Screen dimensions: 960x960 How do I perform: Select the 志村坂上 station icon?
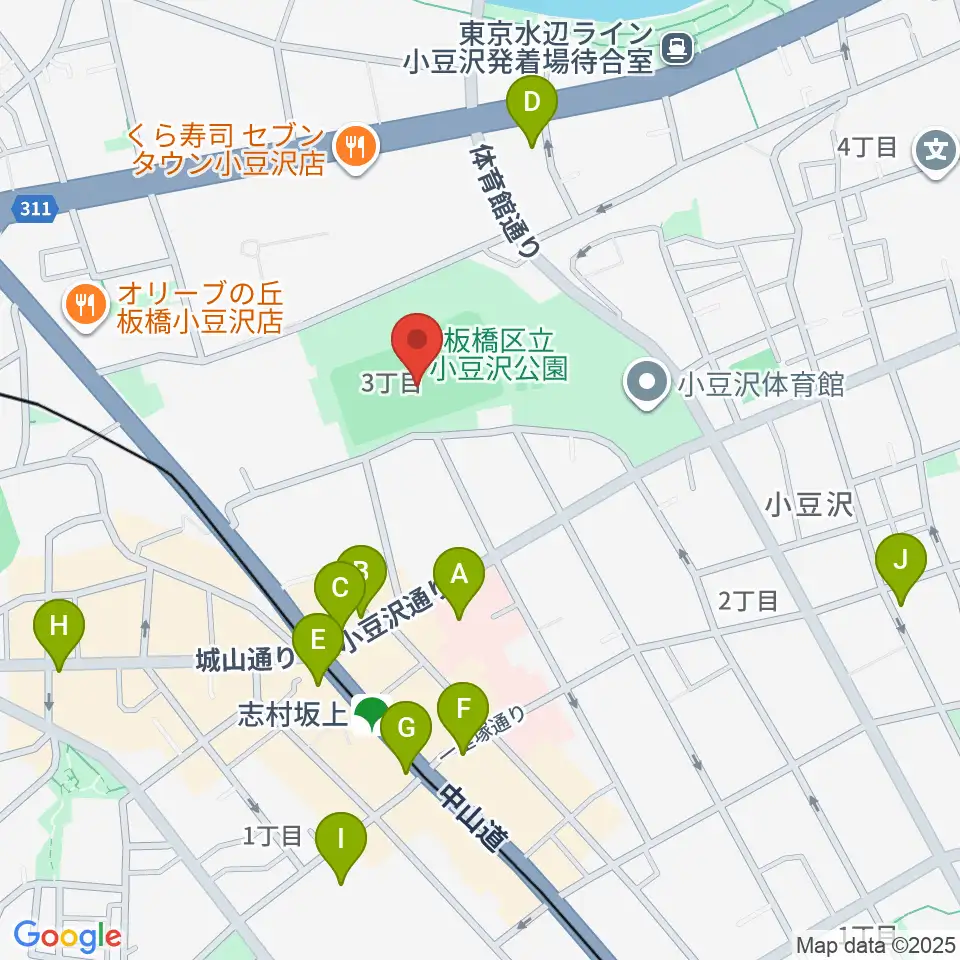coord(371,714)
